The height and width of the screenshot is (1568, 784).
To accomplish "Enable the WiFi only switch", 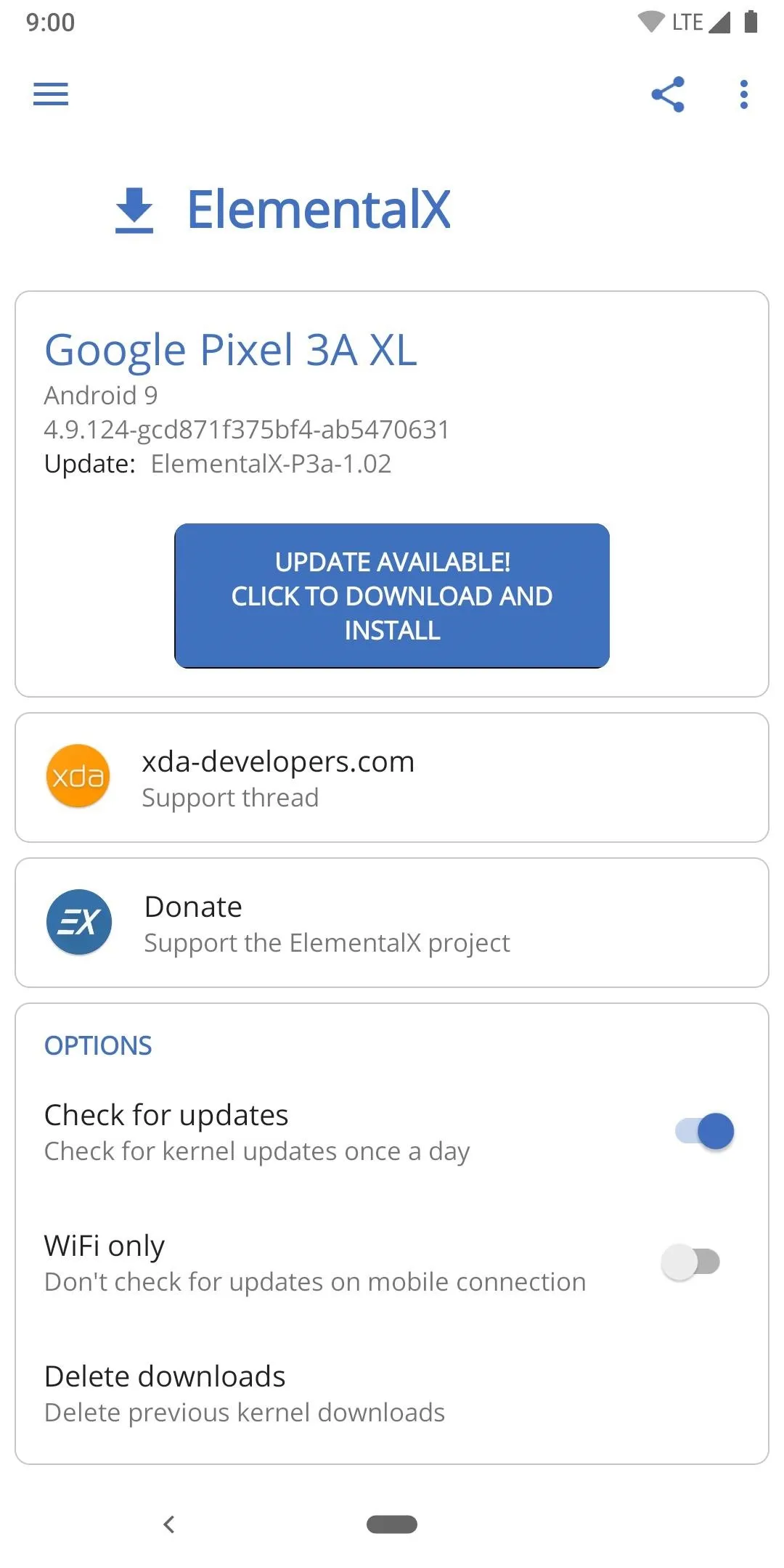I will click(x=690, y=1262).
